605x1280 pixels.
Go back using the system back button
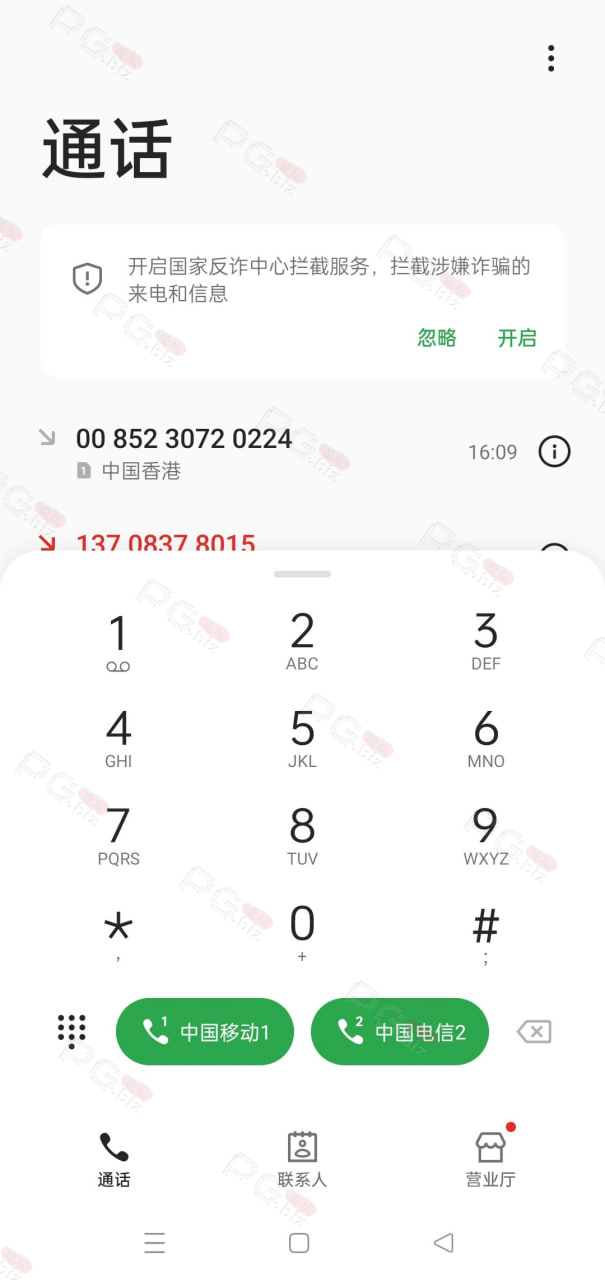[444, 1243]
